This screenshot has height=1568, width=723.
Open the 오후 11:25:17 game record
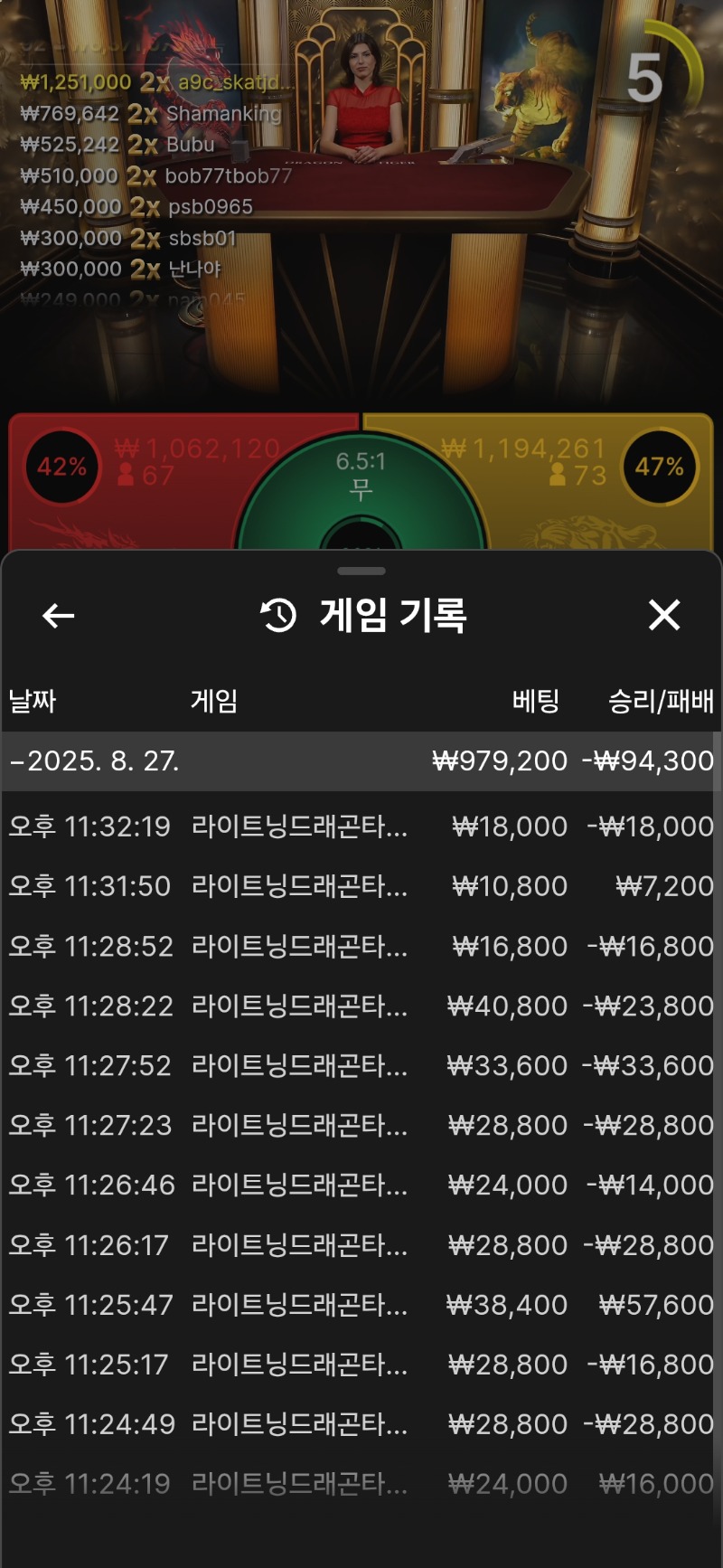[361, 1365]
